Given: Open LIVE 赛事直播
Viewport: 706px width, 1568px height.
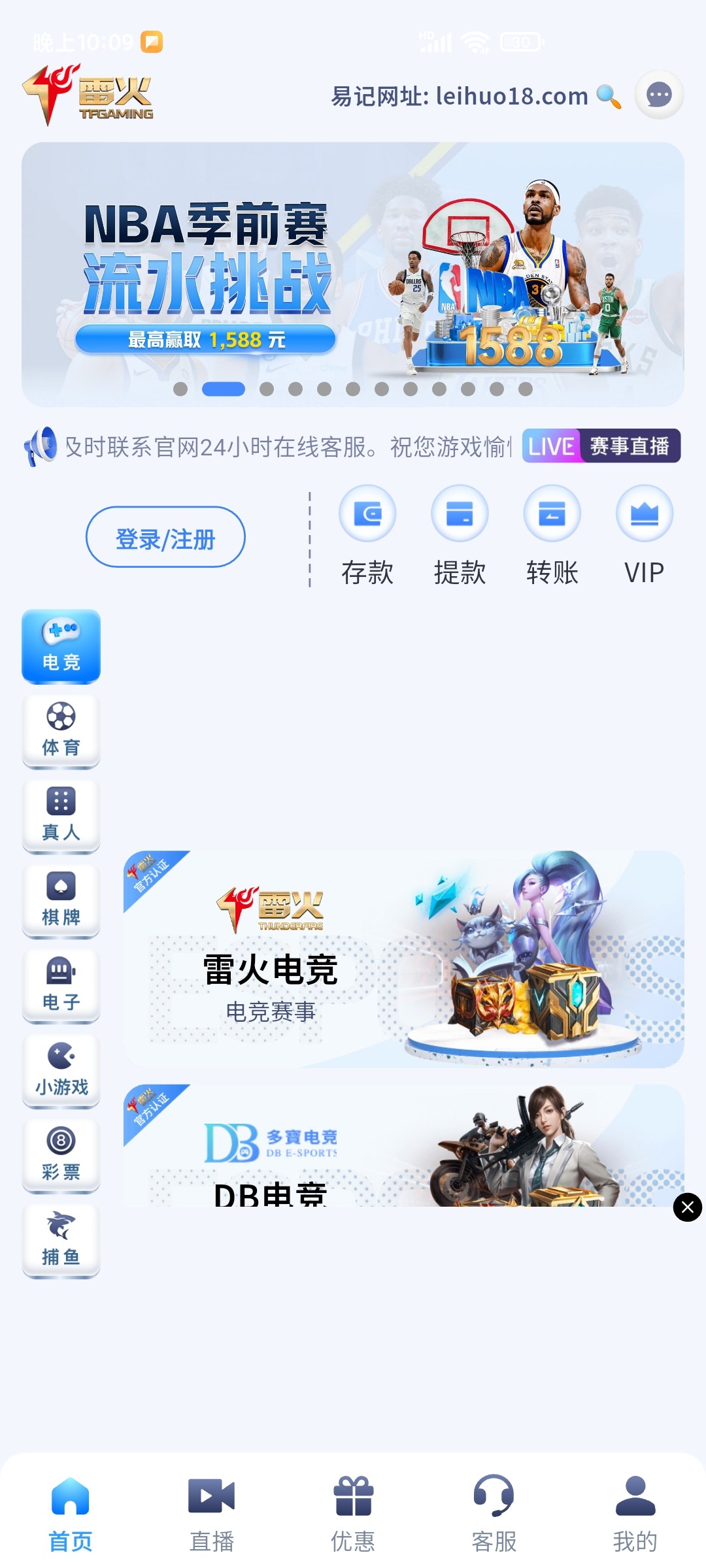Looking at the screenshot, I should click(x=601, y=446).
